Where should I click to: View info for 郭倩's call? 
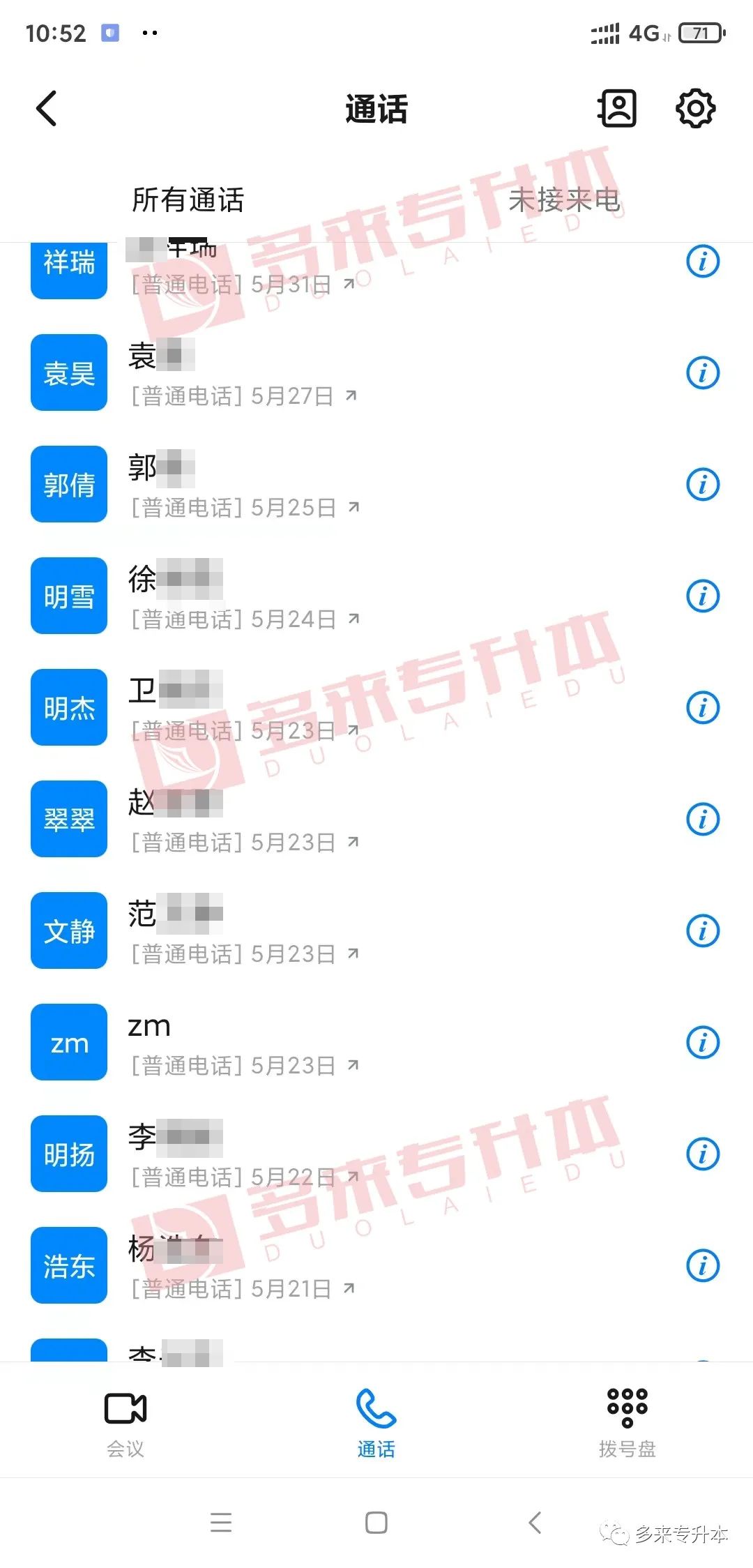pos(703,484)
